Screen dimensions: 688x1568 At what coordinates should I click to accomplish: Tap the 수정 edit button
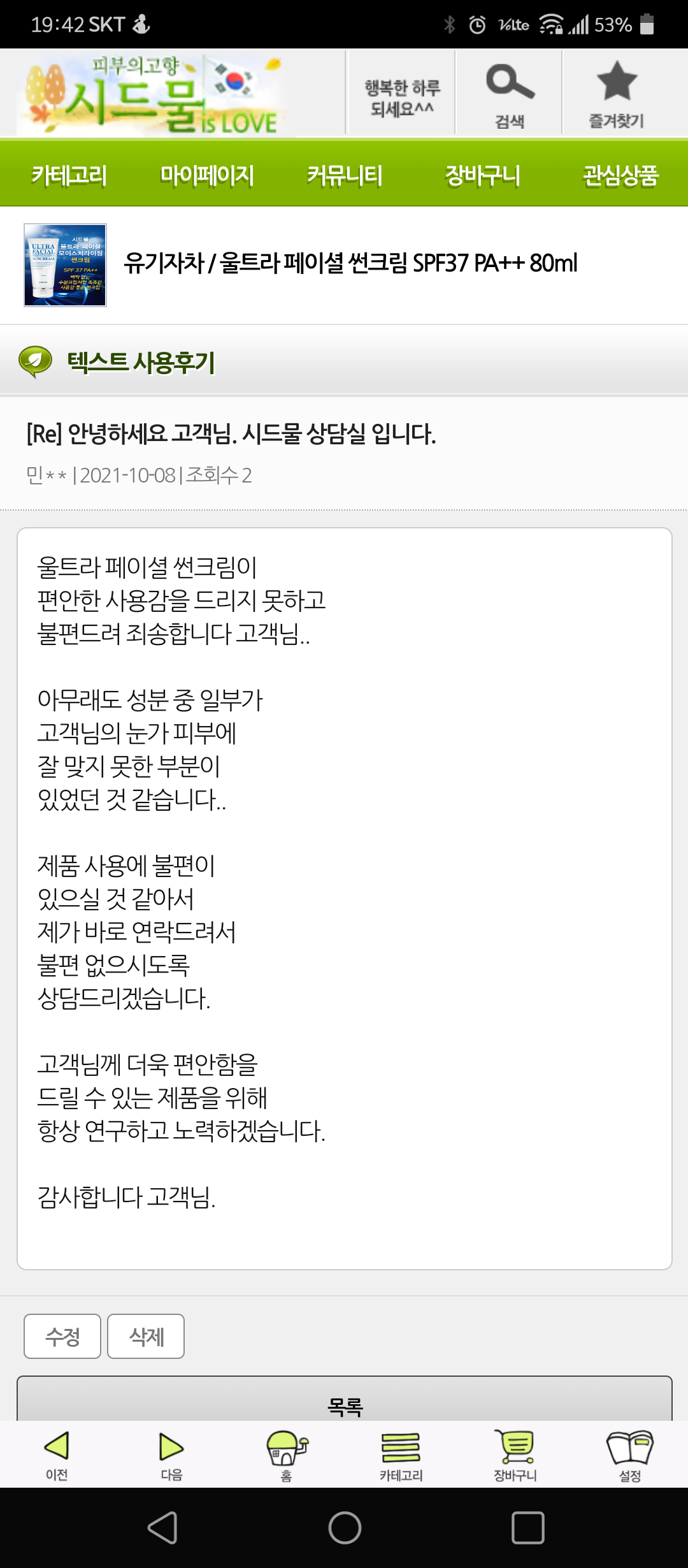pos(62,1336)
